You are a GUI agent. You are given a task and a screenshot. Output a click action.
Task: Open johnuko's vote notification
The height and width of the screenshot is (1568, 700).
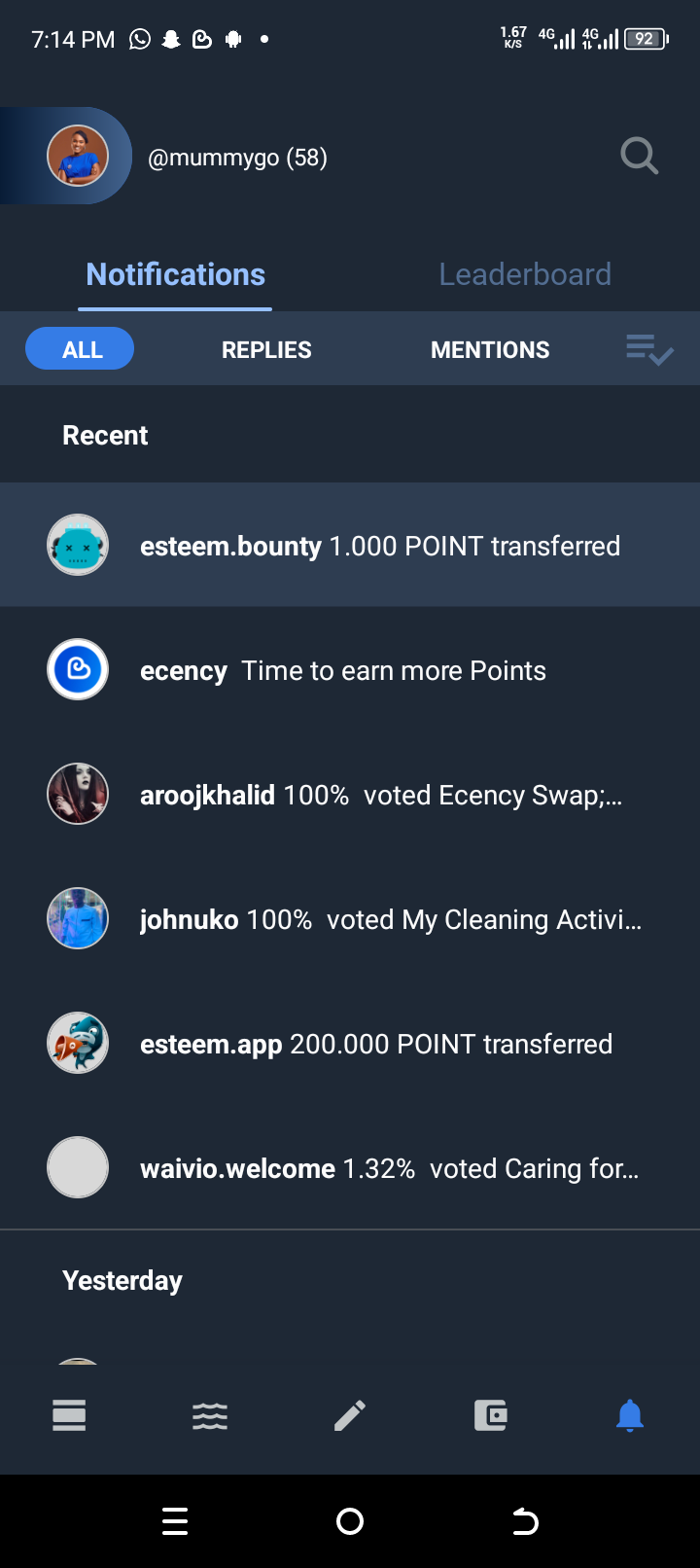click(350, 918)
